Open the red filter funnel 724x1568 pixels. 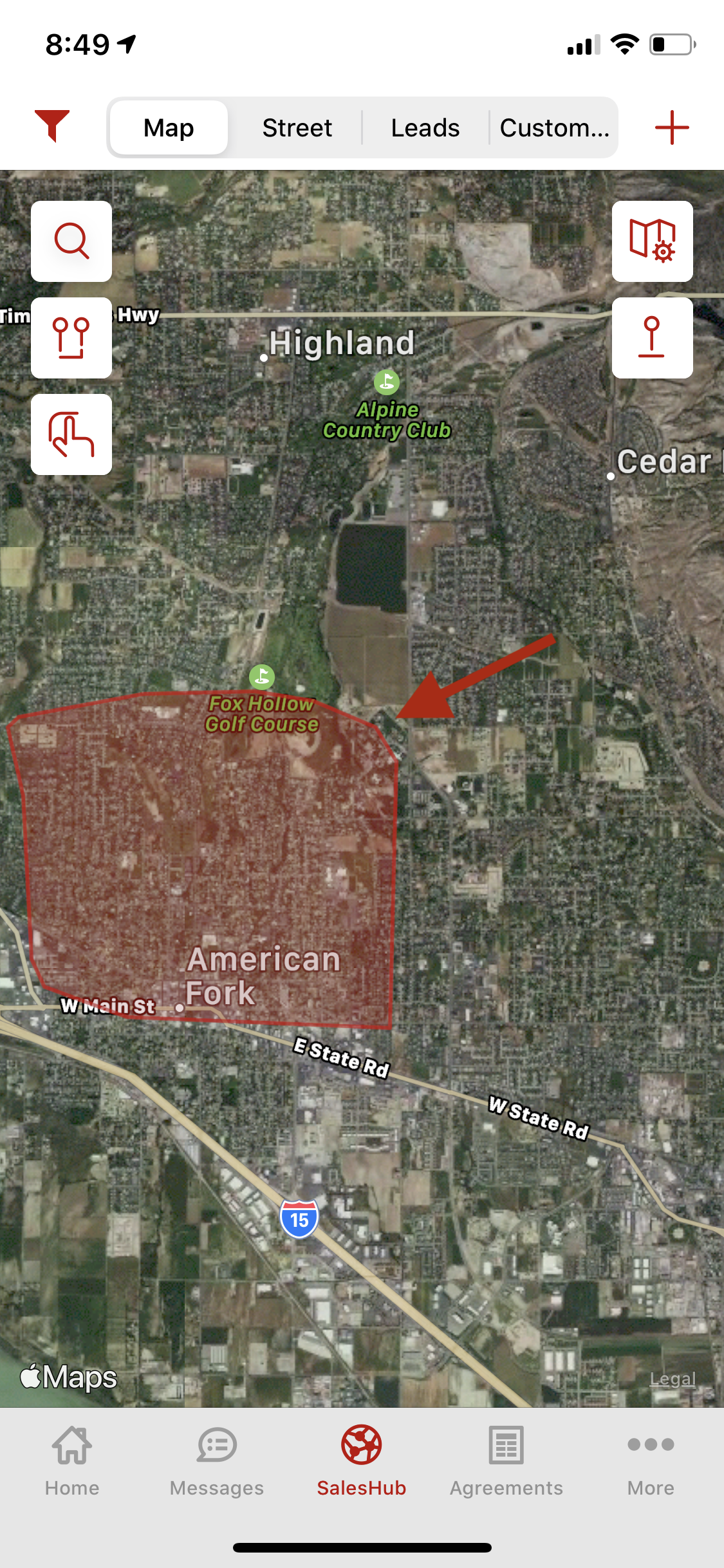click(52, 126)
